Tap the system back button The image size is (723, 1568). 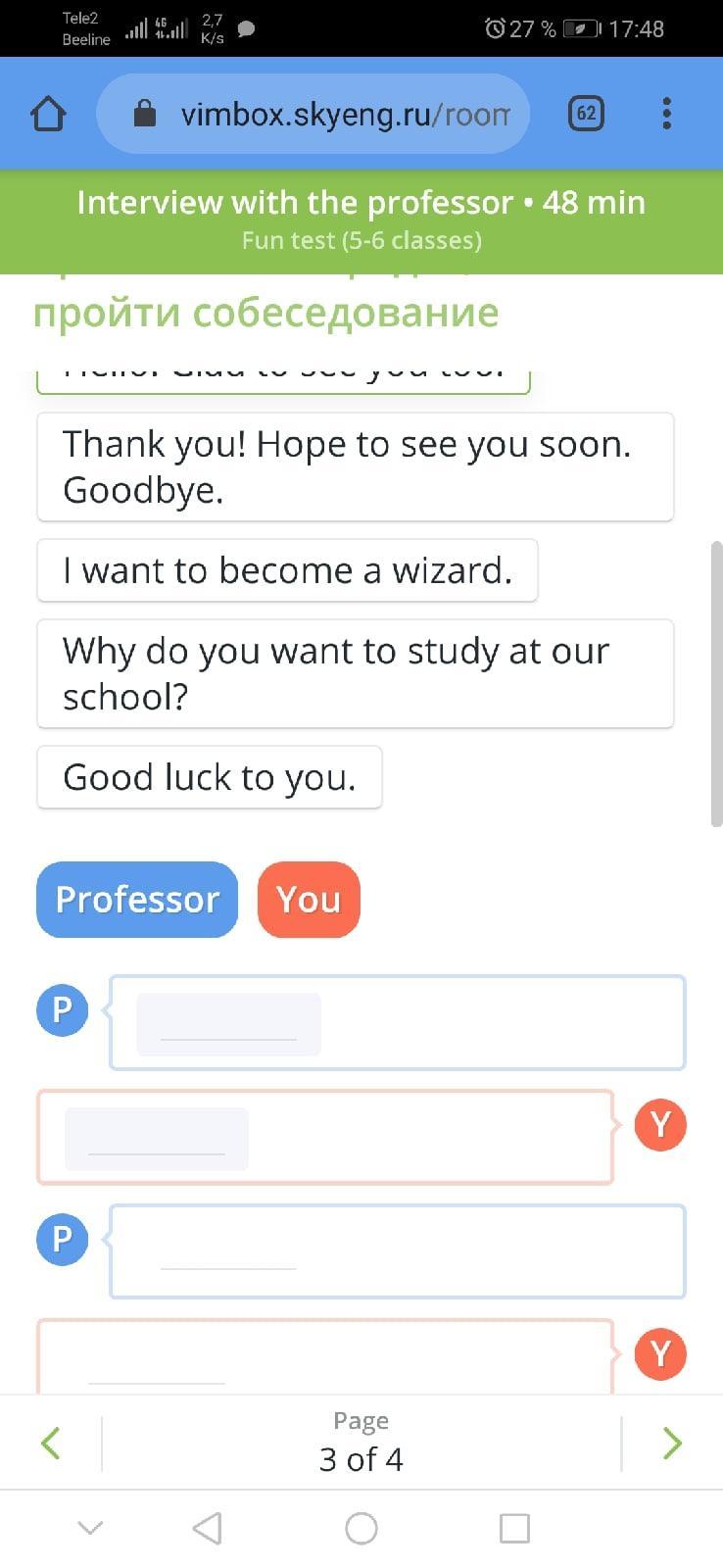[x=207, y=1528]
